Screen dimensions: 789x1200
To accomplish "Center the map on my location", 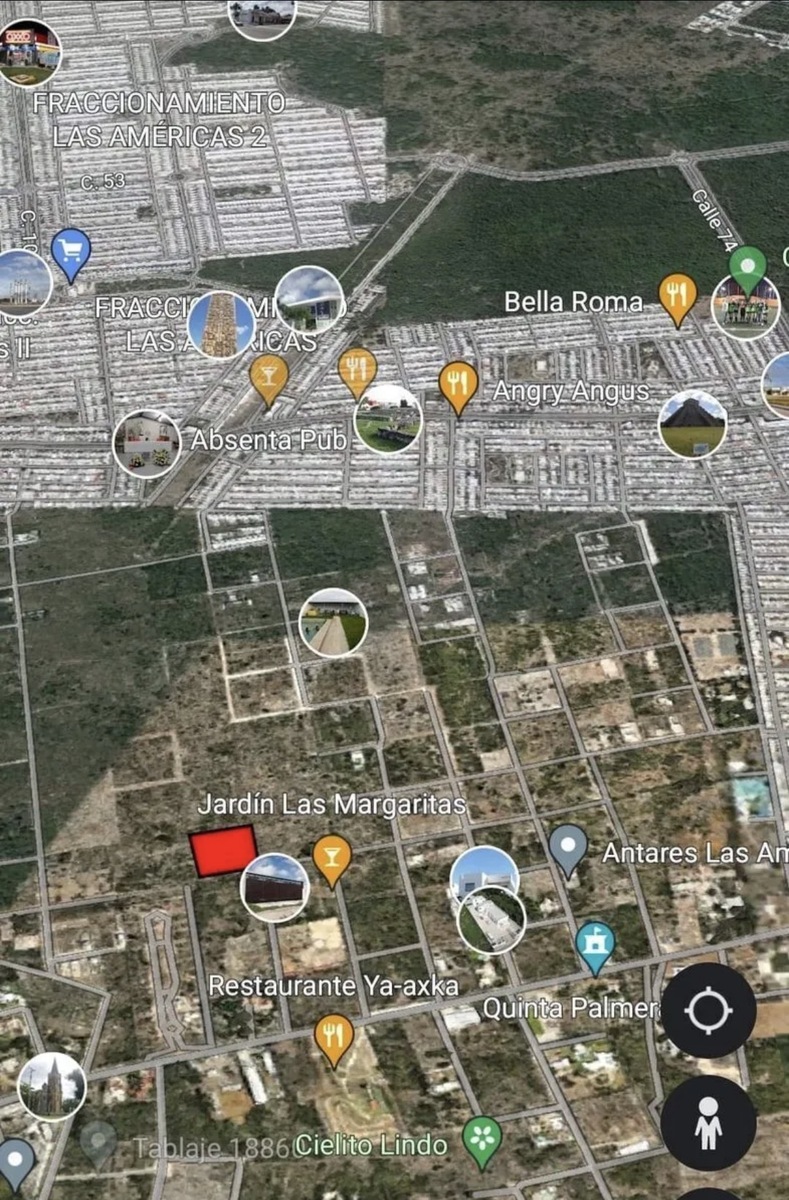I will point(709,1011).
